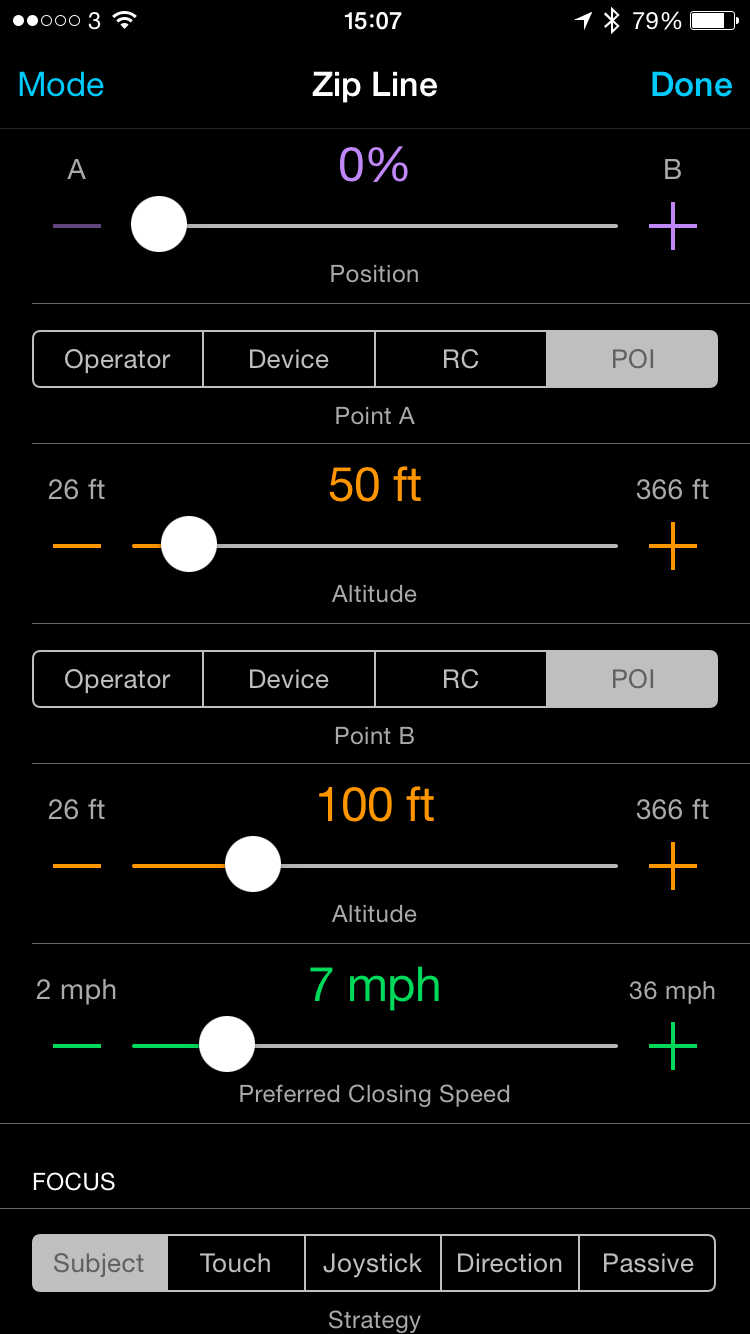Choose POI for Point B
This screenshot has height=1334, width=750.
tap(632, 679)
